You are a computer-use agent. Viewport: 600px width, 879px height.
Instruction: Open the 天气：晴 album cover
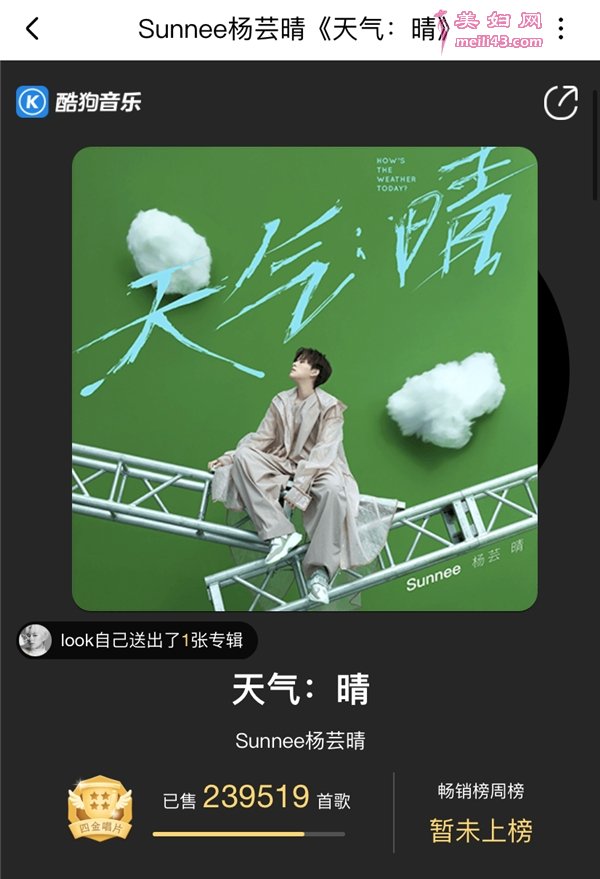304,378
